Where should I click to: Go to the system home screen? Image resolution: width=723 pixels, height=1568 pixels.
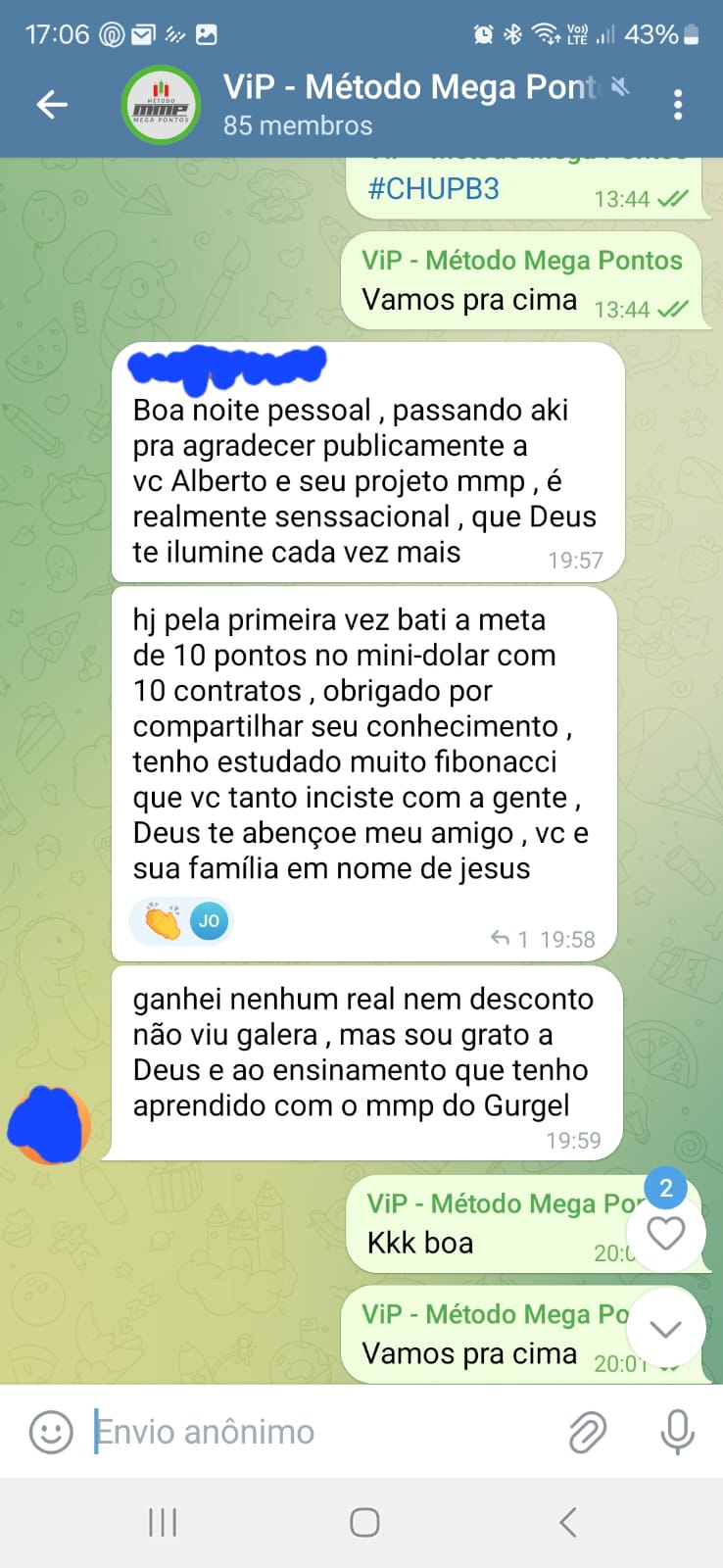364,1522
